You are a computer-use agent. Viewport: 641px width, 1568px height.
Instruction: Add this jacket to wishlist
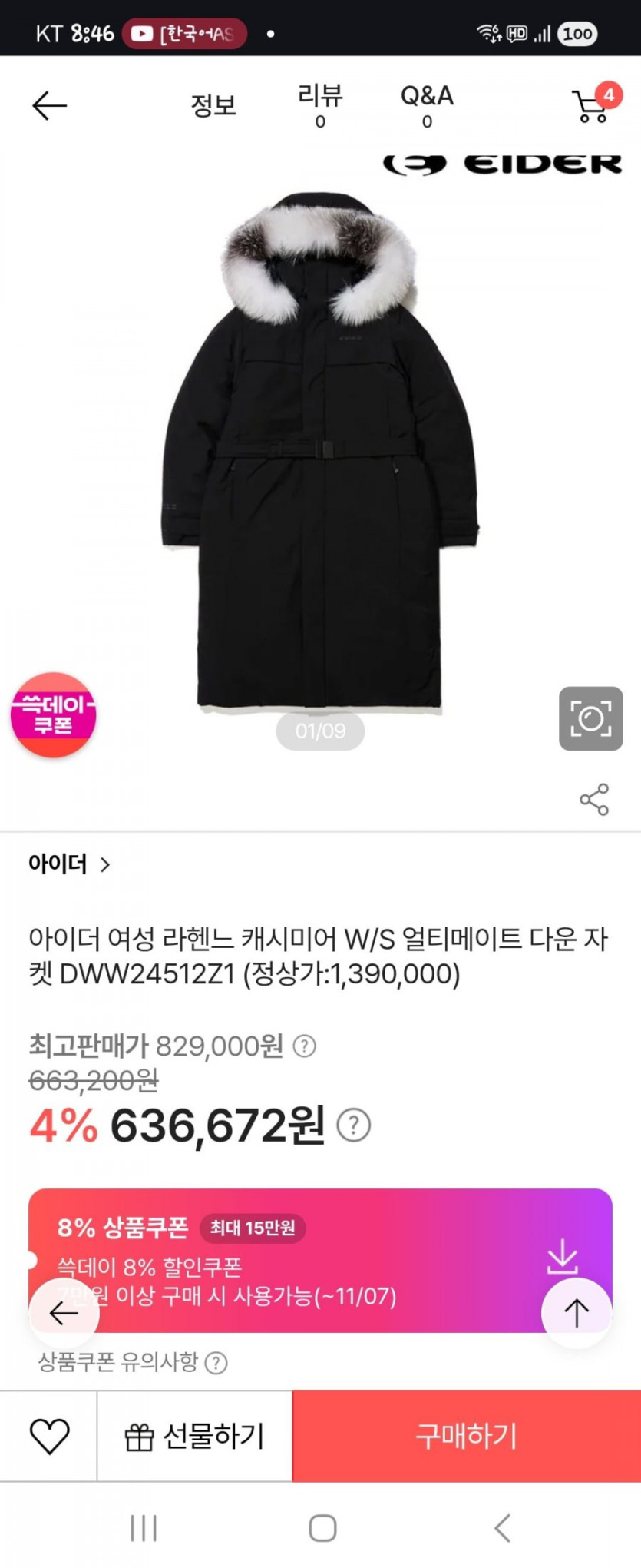click(x=49, y=1435)
